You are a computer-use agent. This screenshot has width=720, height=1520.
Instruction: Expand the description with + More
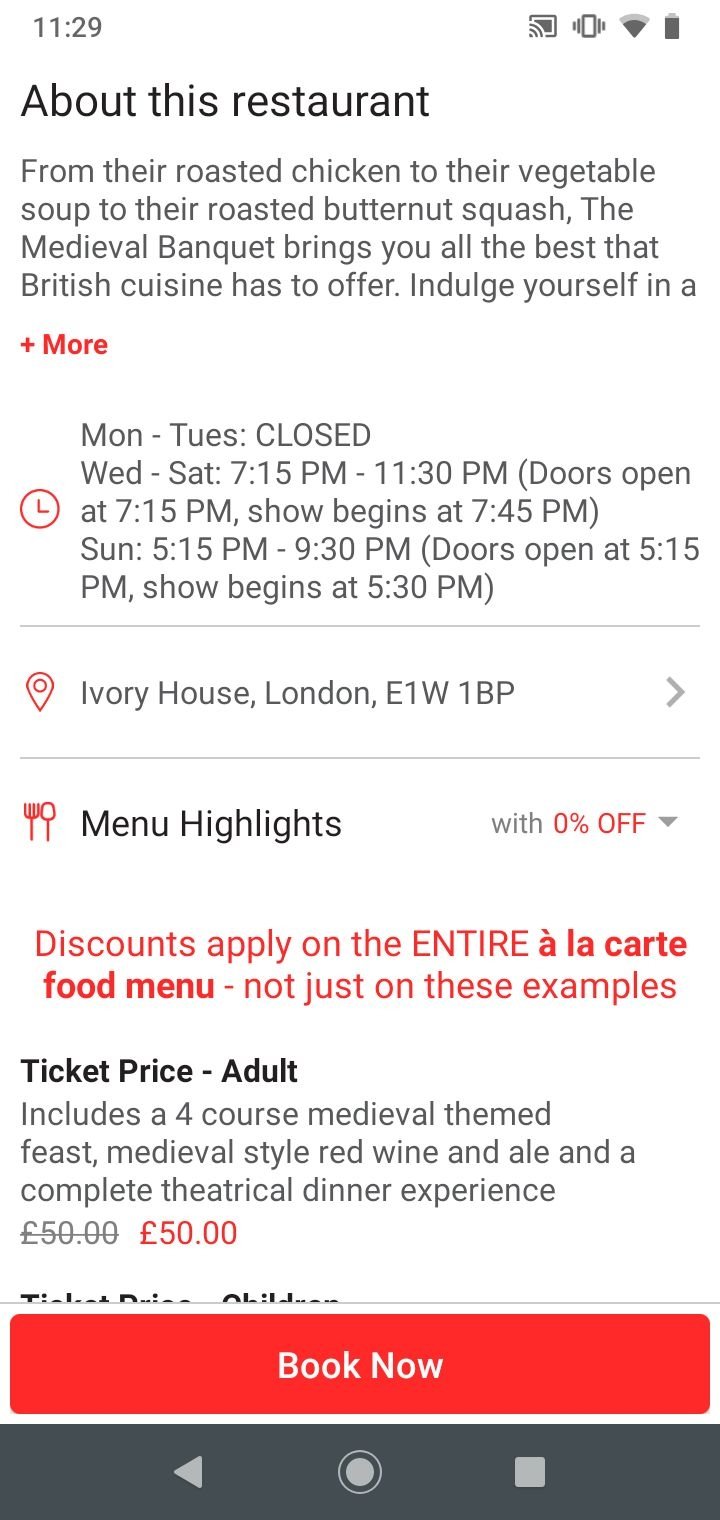[x=64, y=345]
